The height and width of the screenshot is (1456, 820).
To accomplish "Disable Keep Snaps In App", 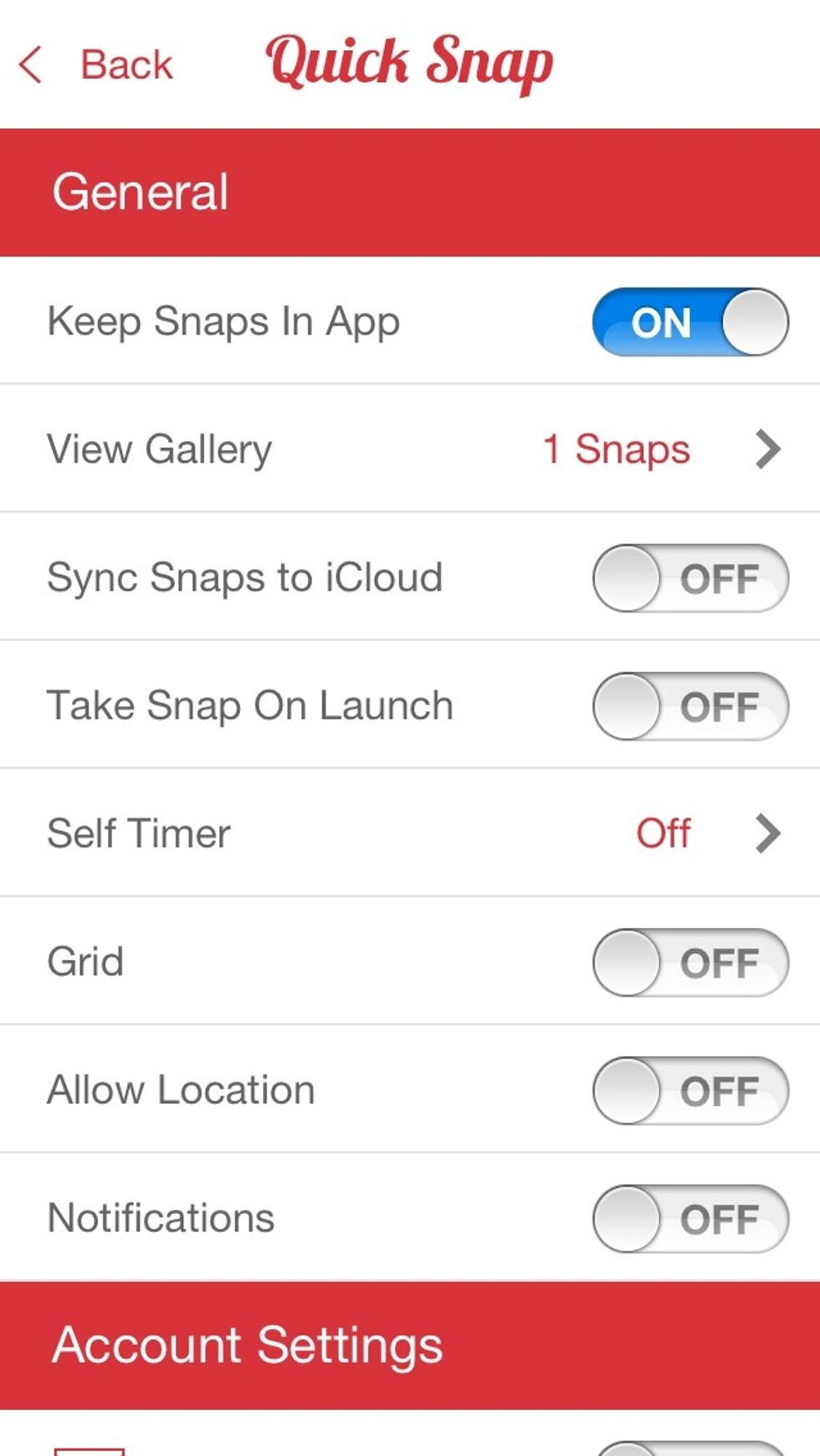I will click(688, 323).
